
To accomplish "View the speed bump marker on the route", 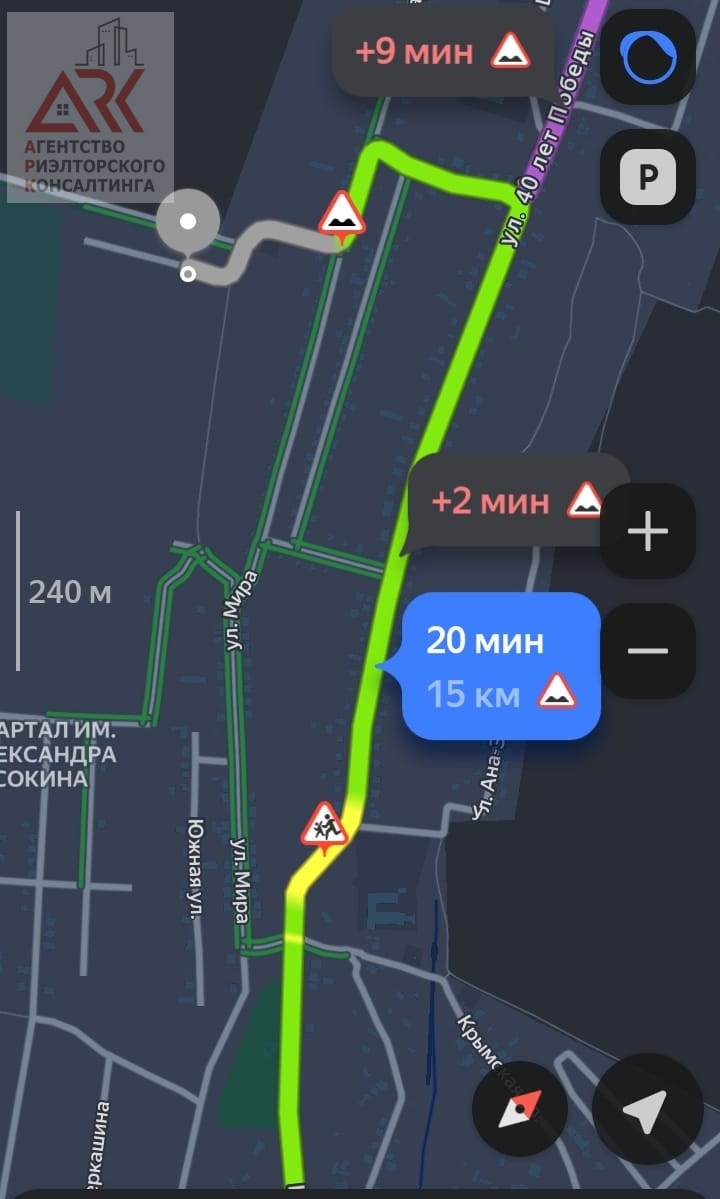I will [342, 215].
